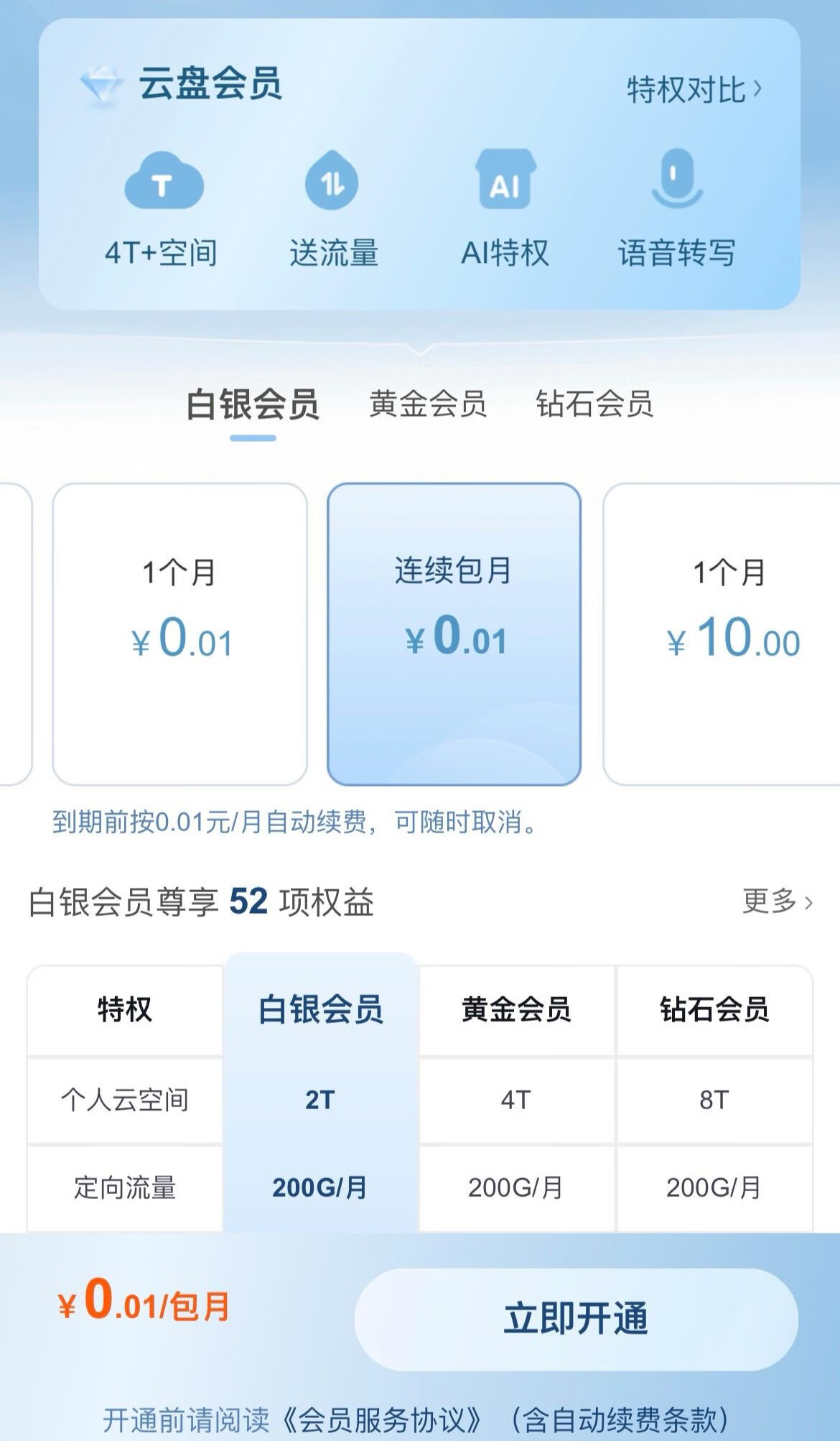Choose the 1个月 ¥0.01 plan
The width and height of the screenshot is (840, 1441).
(180, 634)
